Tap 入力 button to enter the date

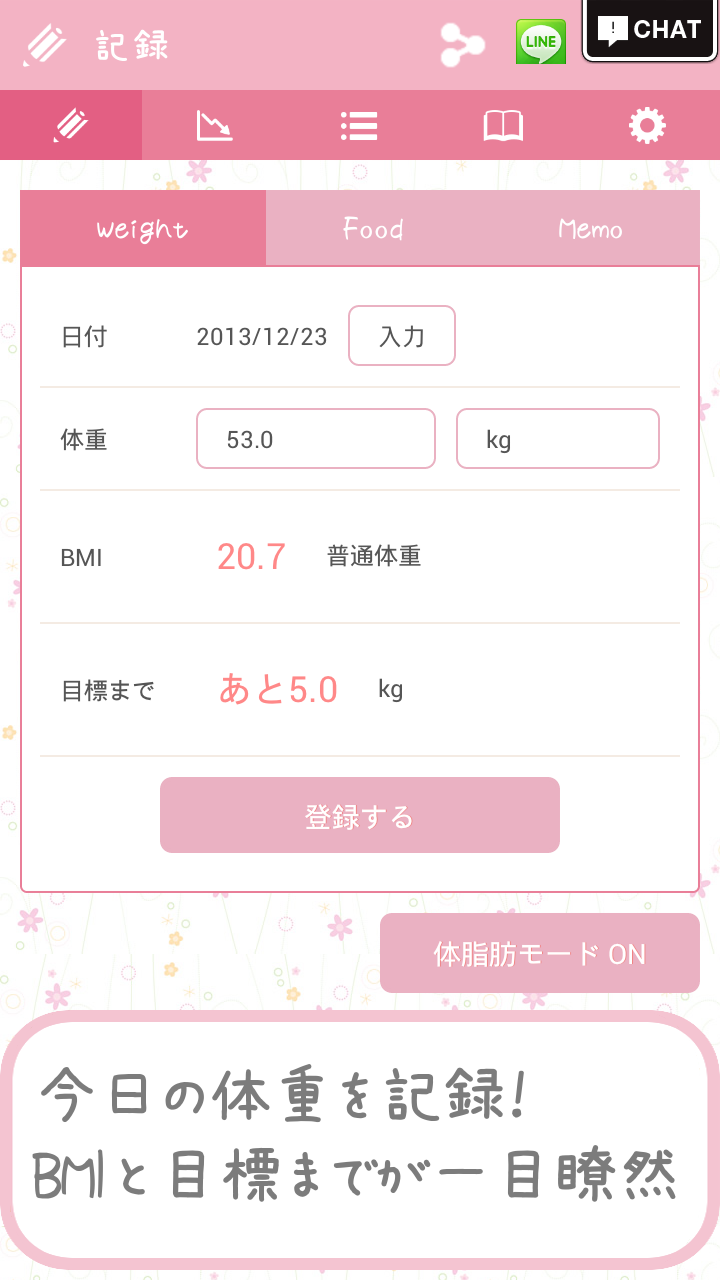pyautogui.click(x=402, y=336)
